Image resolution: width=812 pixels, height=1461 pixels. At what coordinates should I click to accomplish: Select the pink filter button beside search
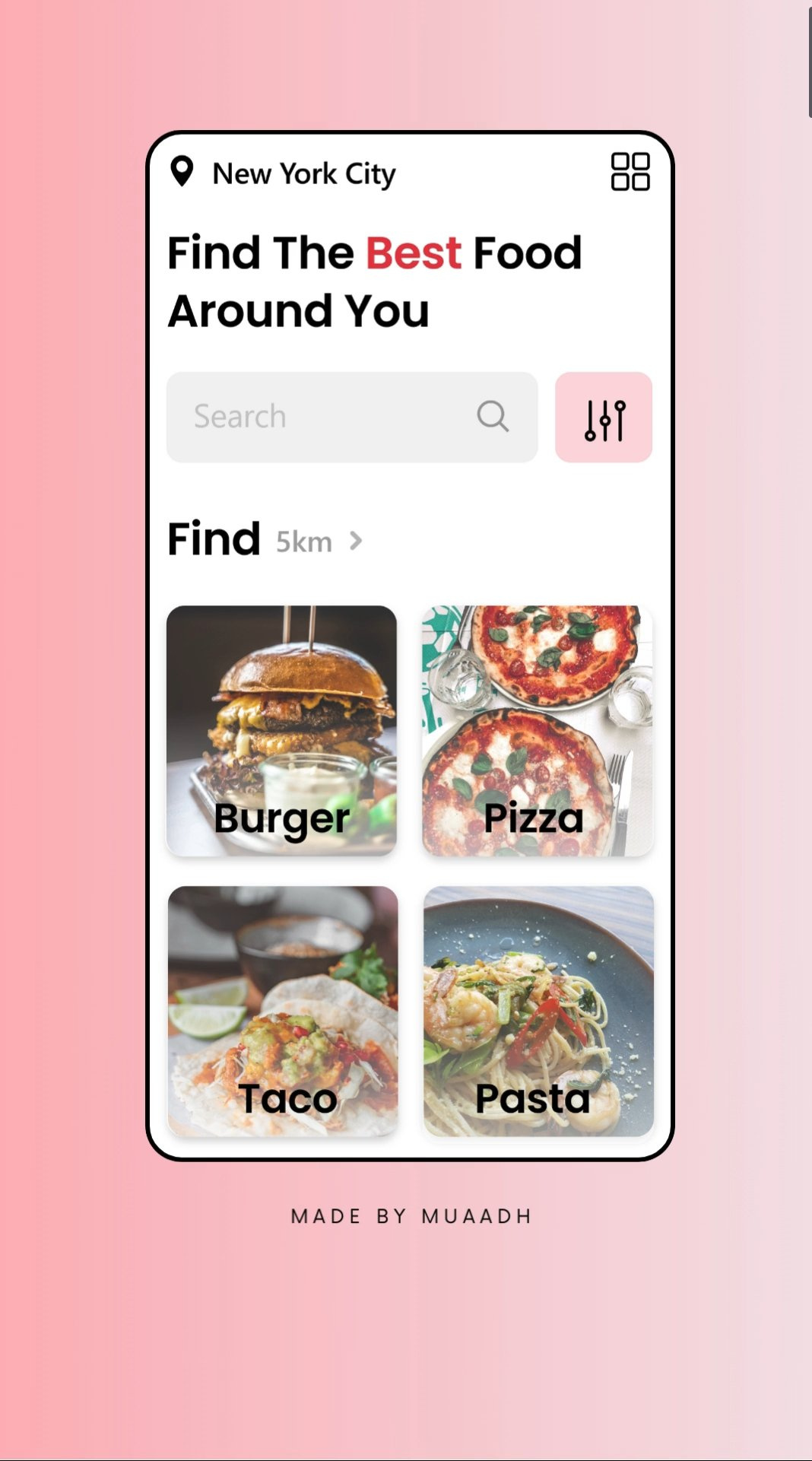click(604, 417)
